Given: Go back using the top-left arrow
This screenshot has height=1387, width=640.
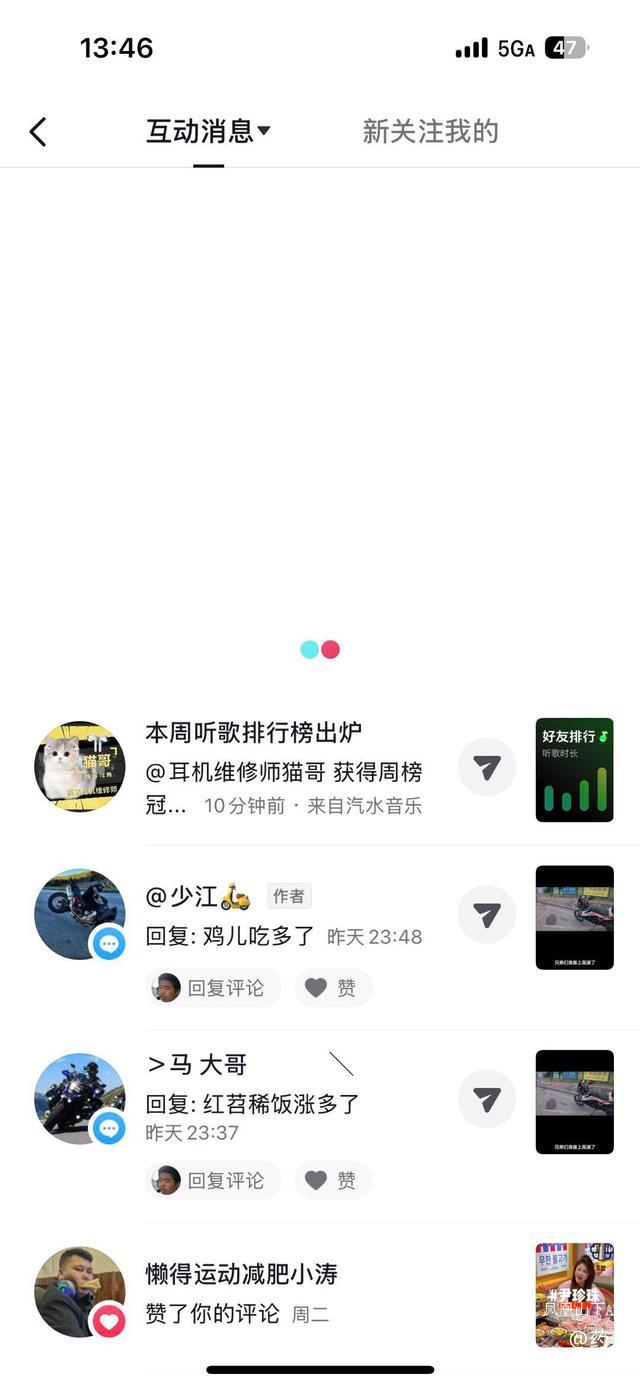Looking at the screenshot, I should (38, 132).
